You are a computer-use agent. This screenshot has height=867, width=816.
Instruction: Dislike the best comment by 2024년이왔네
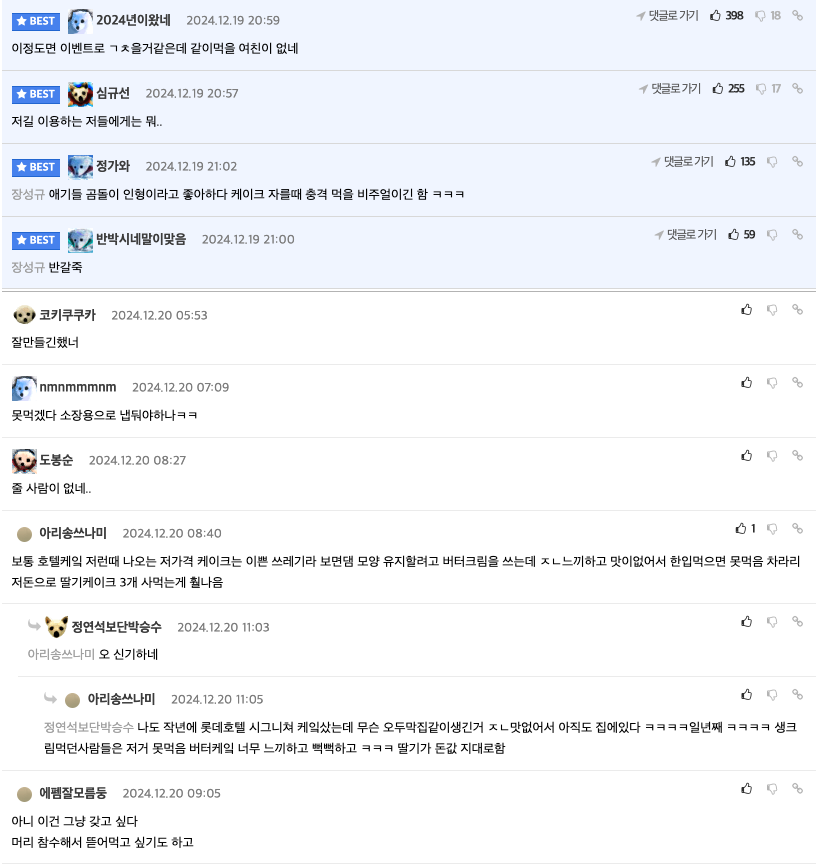761,16
